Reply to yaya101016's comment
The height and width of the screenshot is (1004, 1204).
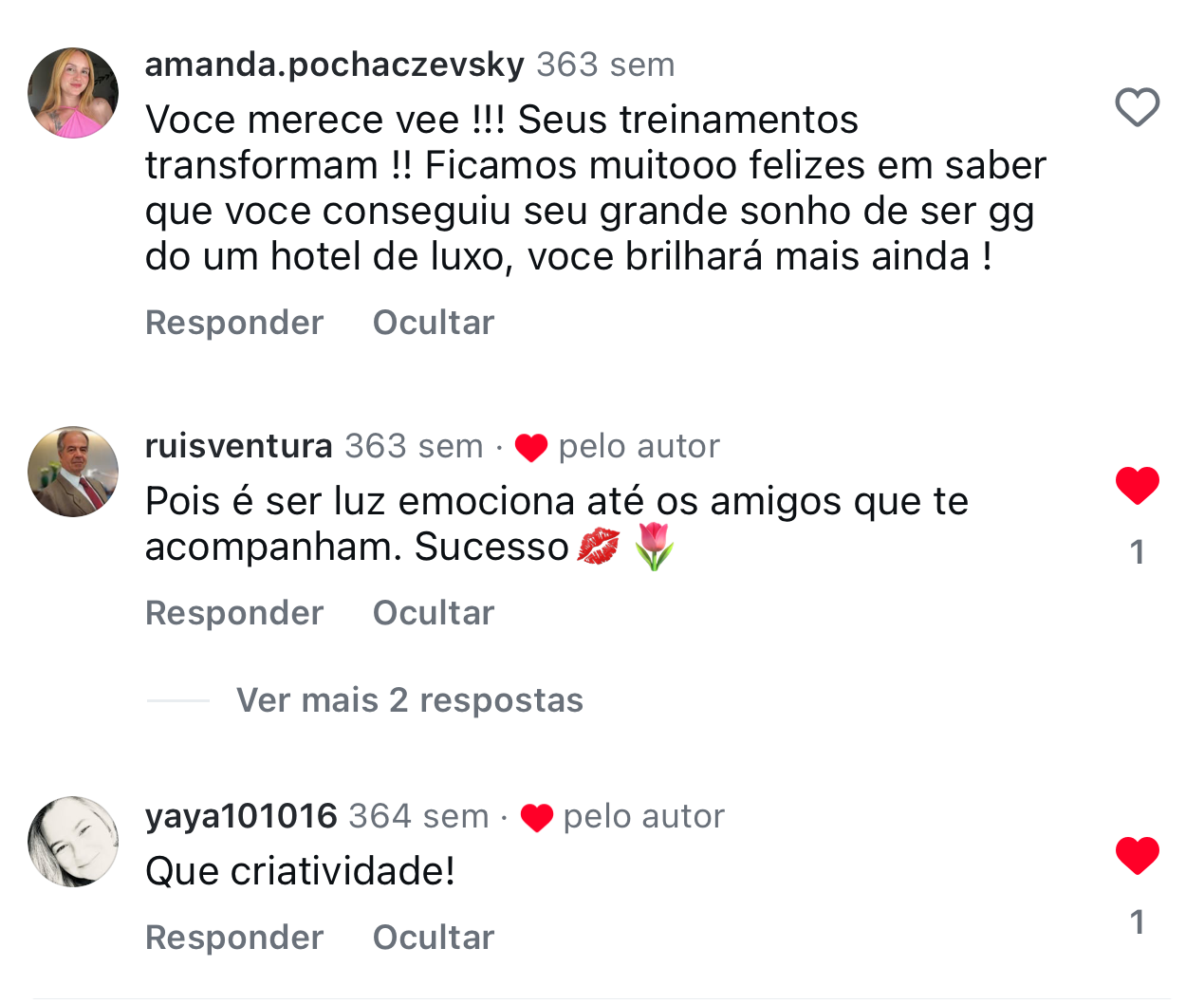click(234, 938)
